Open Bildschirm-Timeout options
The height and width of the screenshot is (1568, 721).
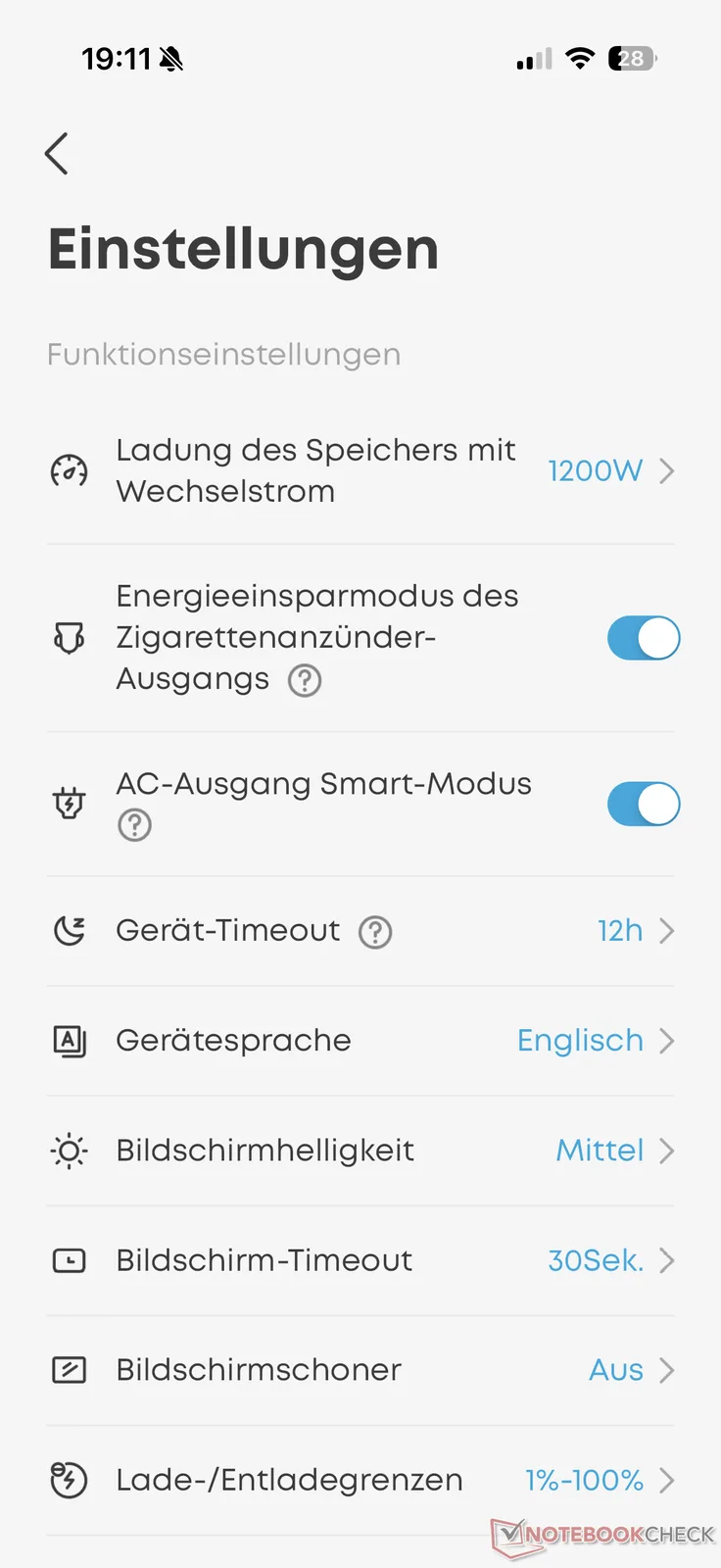[360, 1260]
